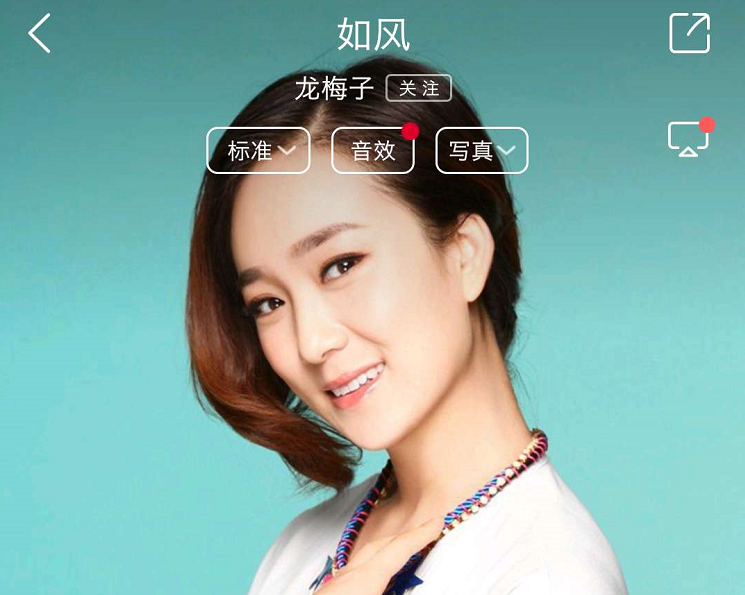The image size is (745, 595).
Task: Open the screen casting icon
Action: tap(688, 139)
